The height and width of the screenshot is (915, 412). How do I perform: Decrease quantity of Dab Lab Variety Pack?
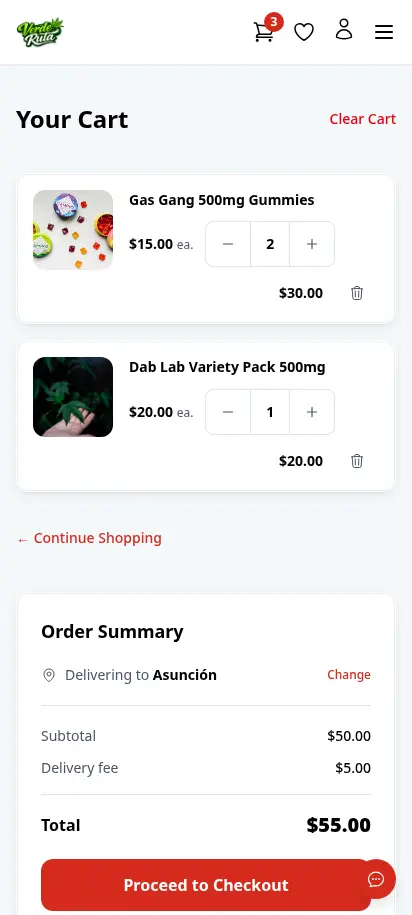click(x=228, y=412)
